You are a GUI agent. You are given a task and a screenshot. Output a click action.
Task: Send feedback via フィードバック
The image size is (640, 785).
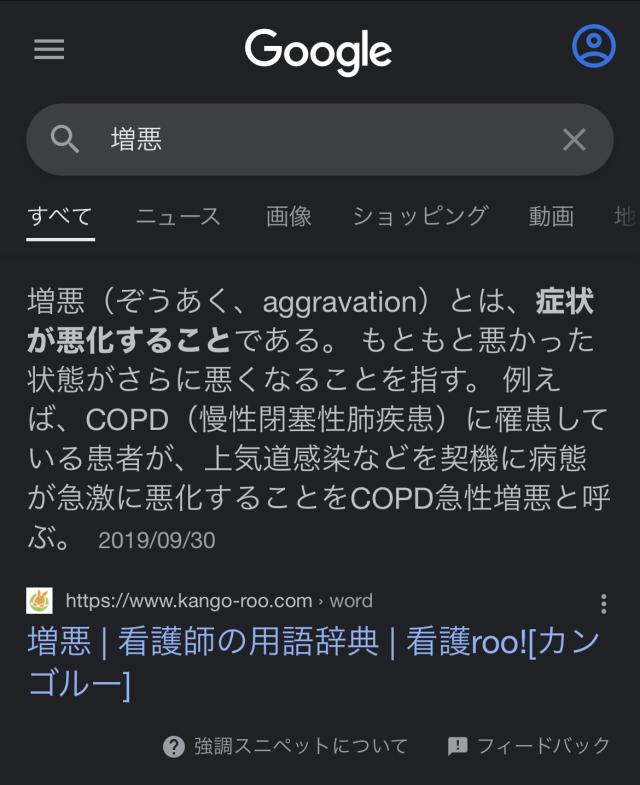point(529,746)
